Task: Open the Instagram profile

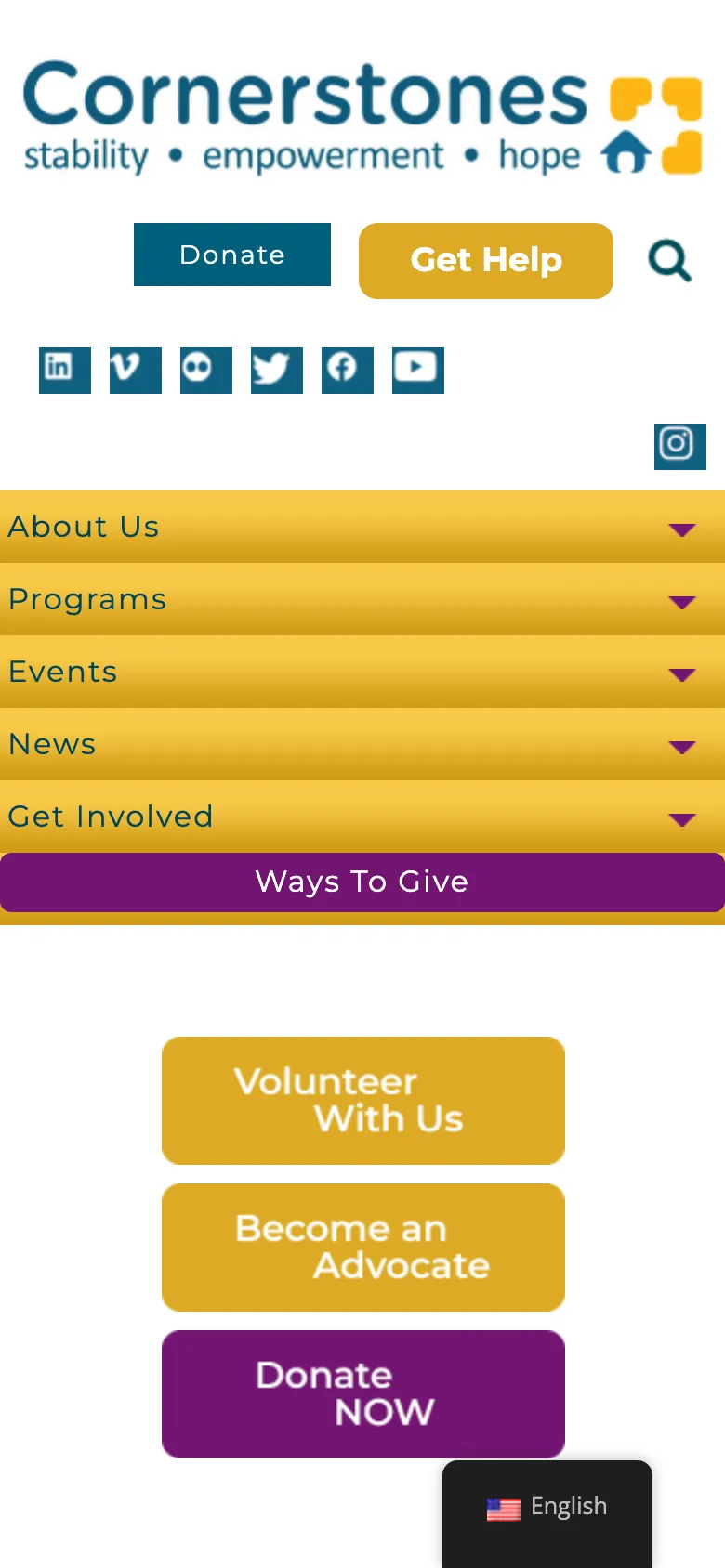Action: tap(679, 446)
